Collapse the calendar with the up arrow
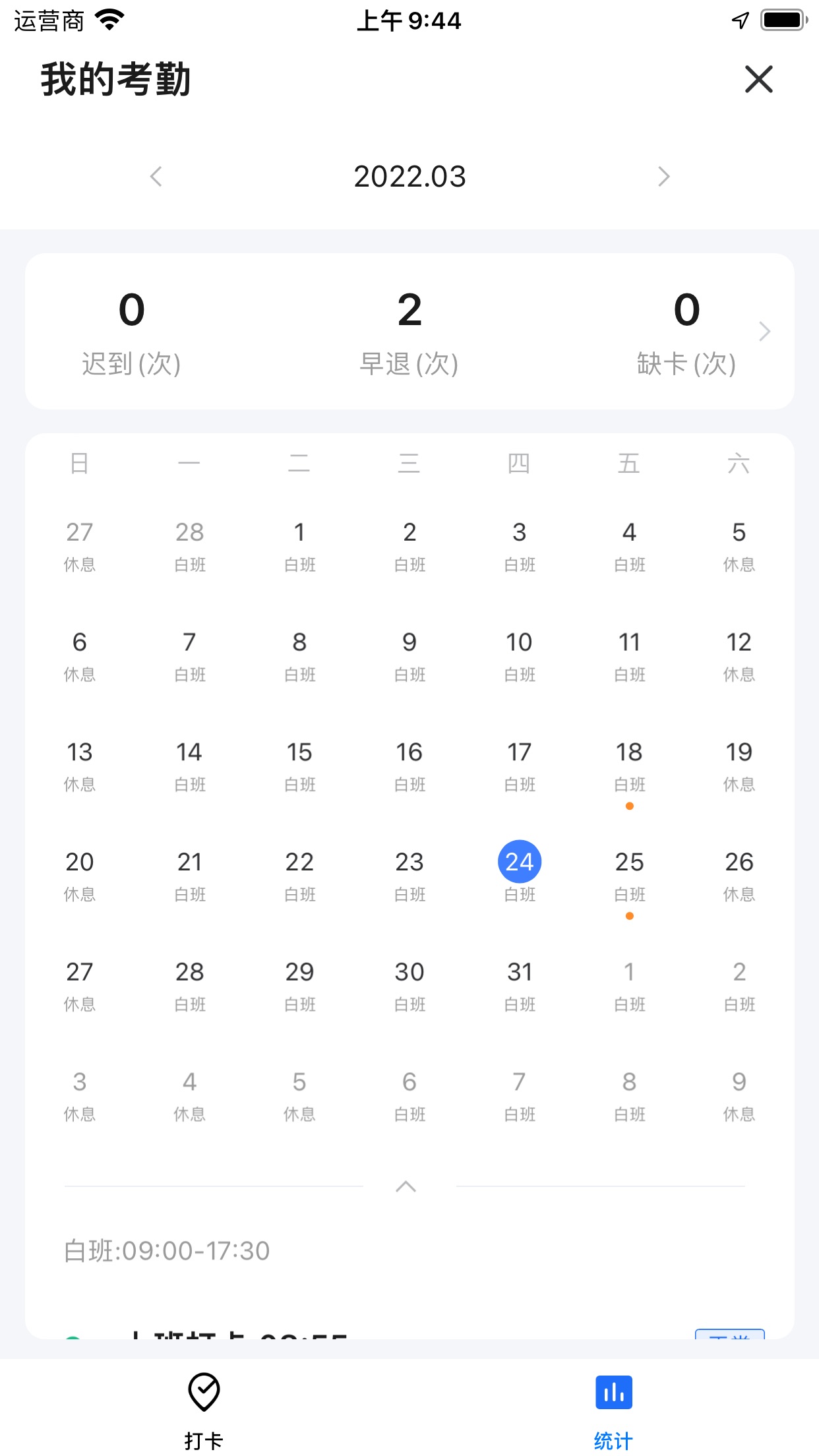This screenshot has height=1456, width=819. point(406,1187)
